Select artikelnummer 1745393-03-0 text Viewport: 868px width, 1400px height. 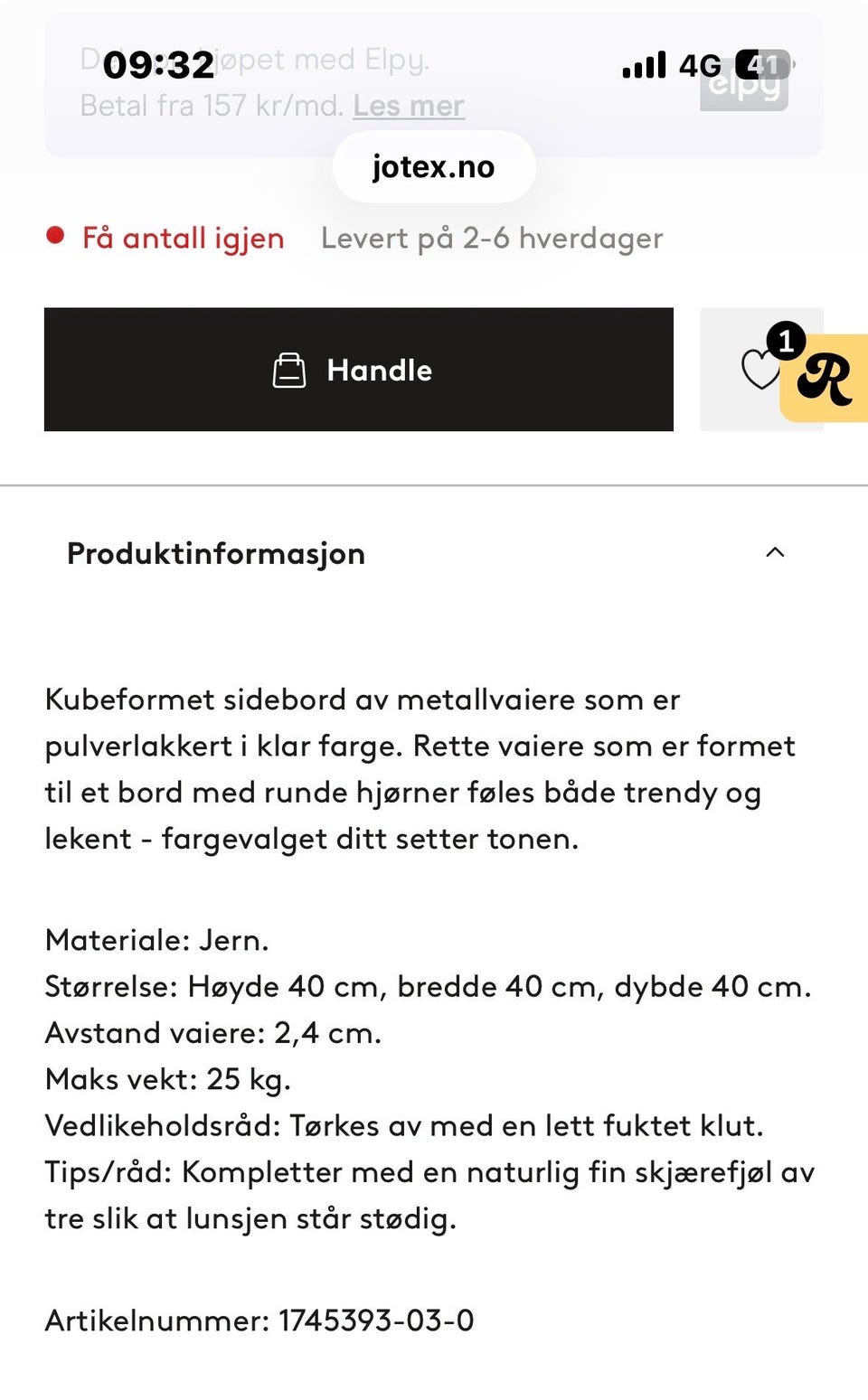tap(259, 1320)
